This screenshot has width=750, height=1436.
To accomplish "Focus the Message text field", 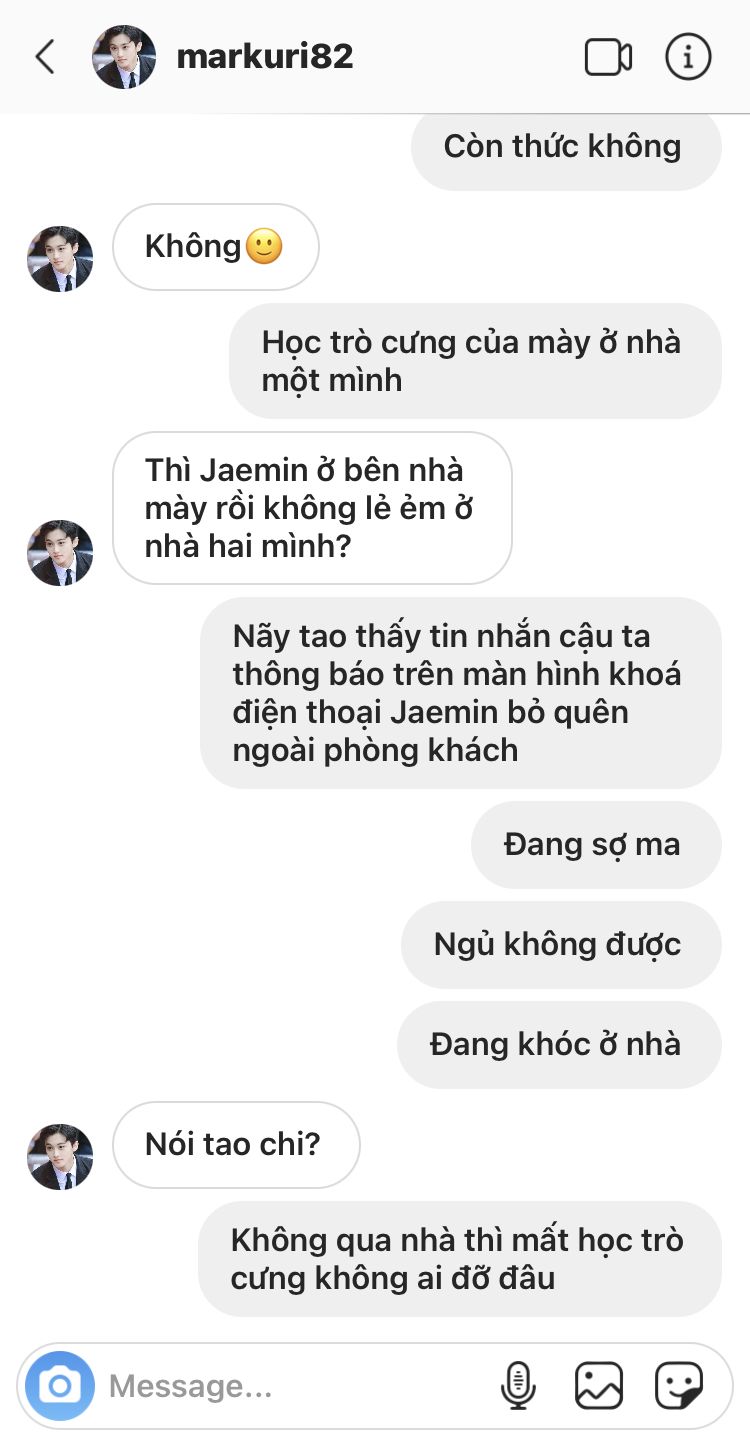I will pos(290,1386).
